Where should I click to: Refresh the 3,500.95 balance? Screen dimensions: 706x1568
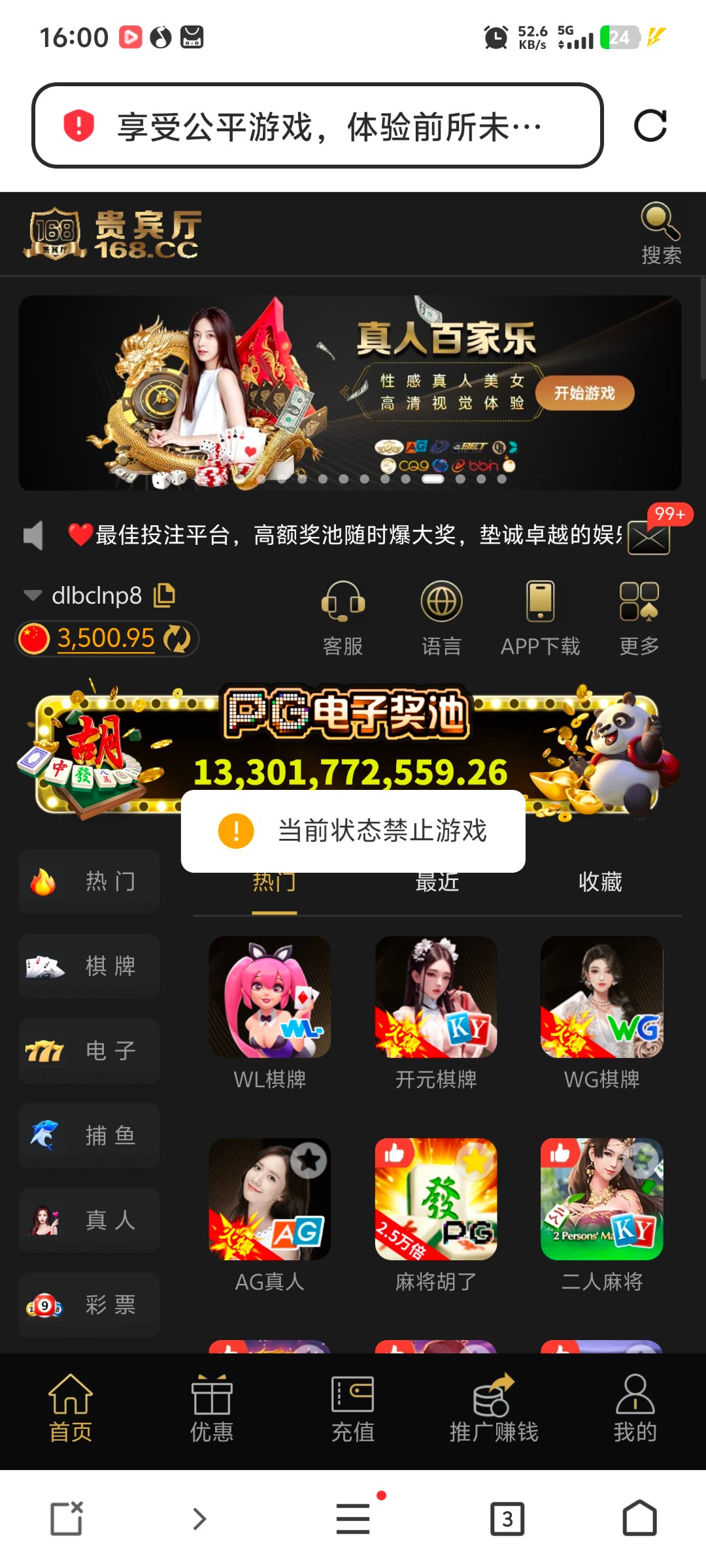pyautogui.click(x=176, y=639)
